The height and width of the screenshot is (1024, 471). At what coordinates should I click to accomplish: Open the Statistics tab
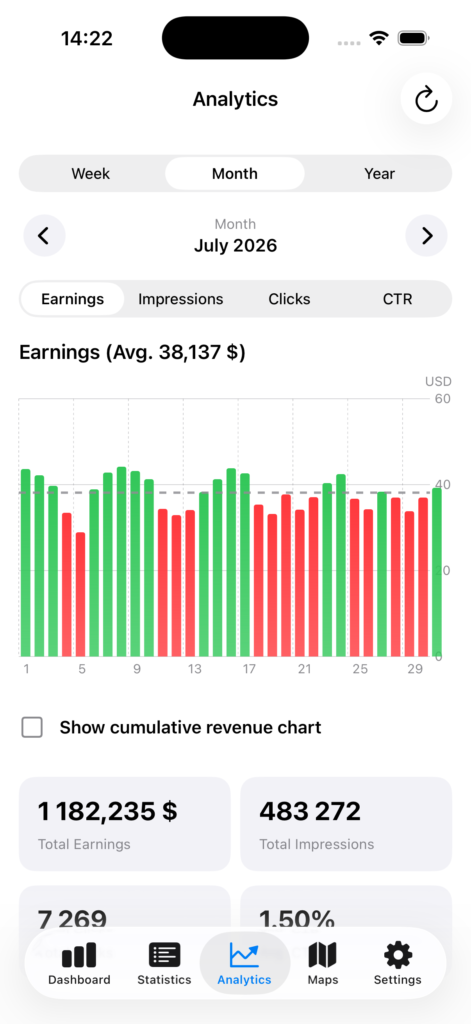(164, 964)
